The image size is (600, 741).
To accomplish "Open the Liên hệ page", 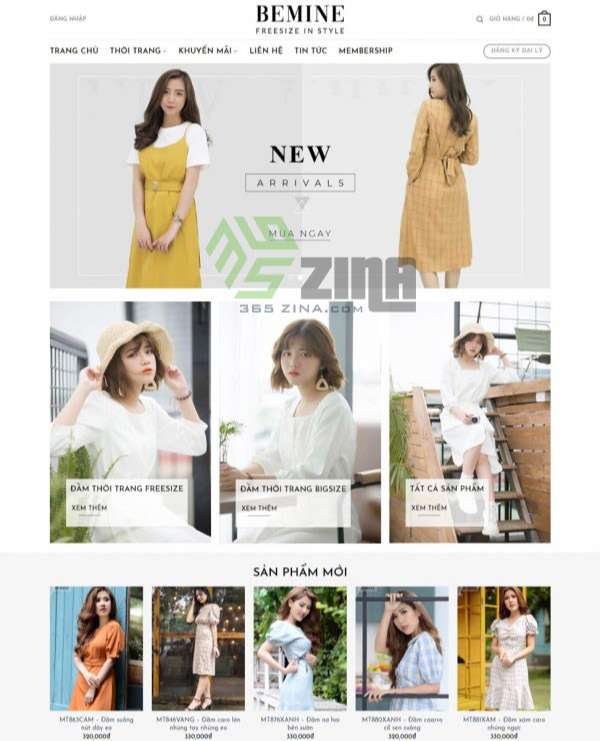I will (266, 51).
